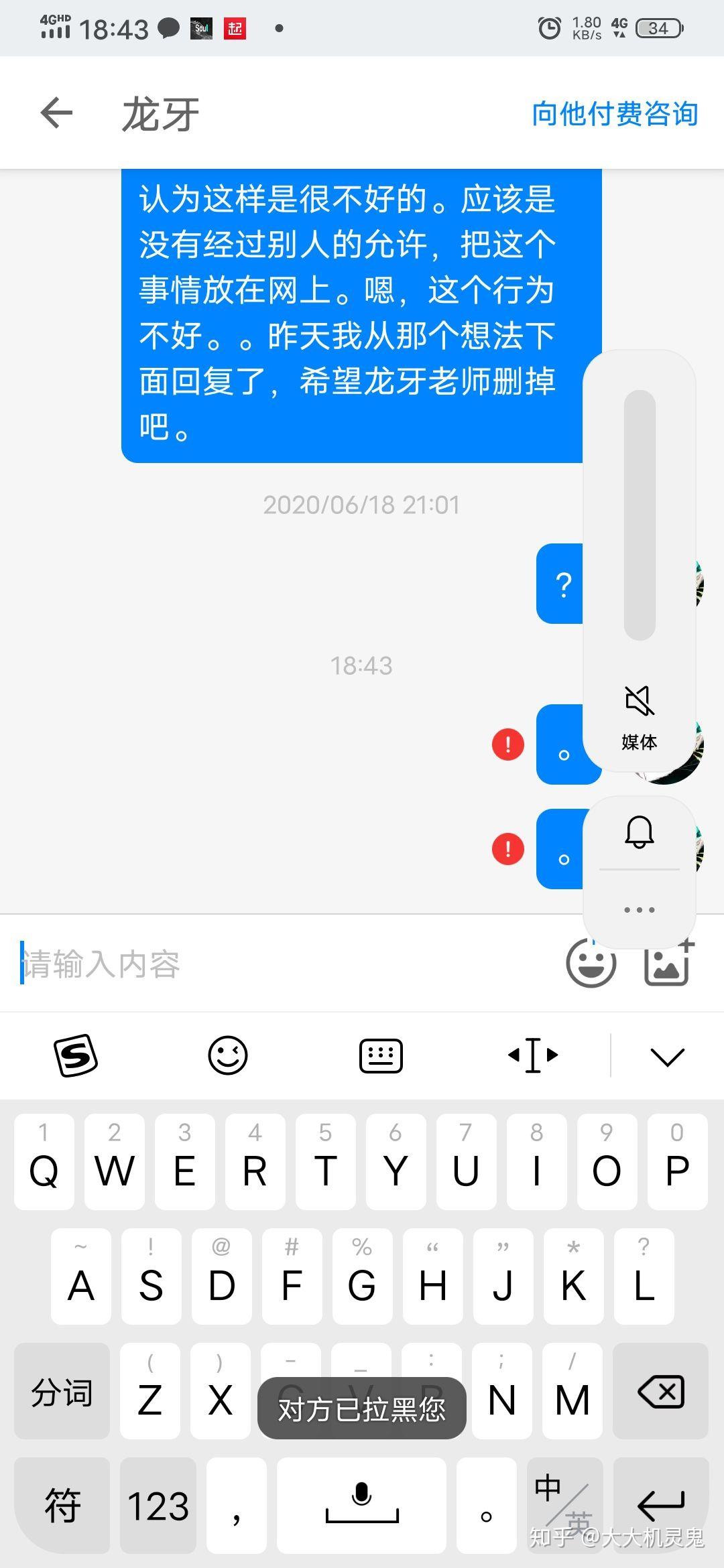The image size is (724, 1568).
Task: Go back from the 龙牙 chat
Action: 56,113
